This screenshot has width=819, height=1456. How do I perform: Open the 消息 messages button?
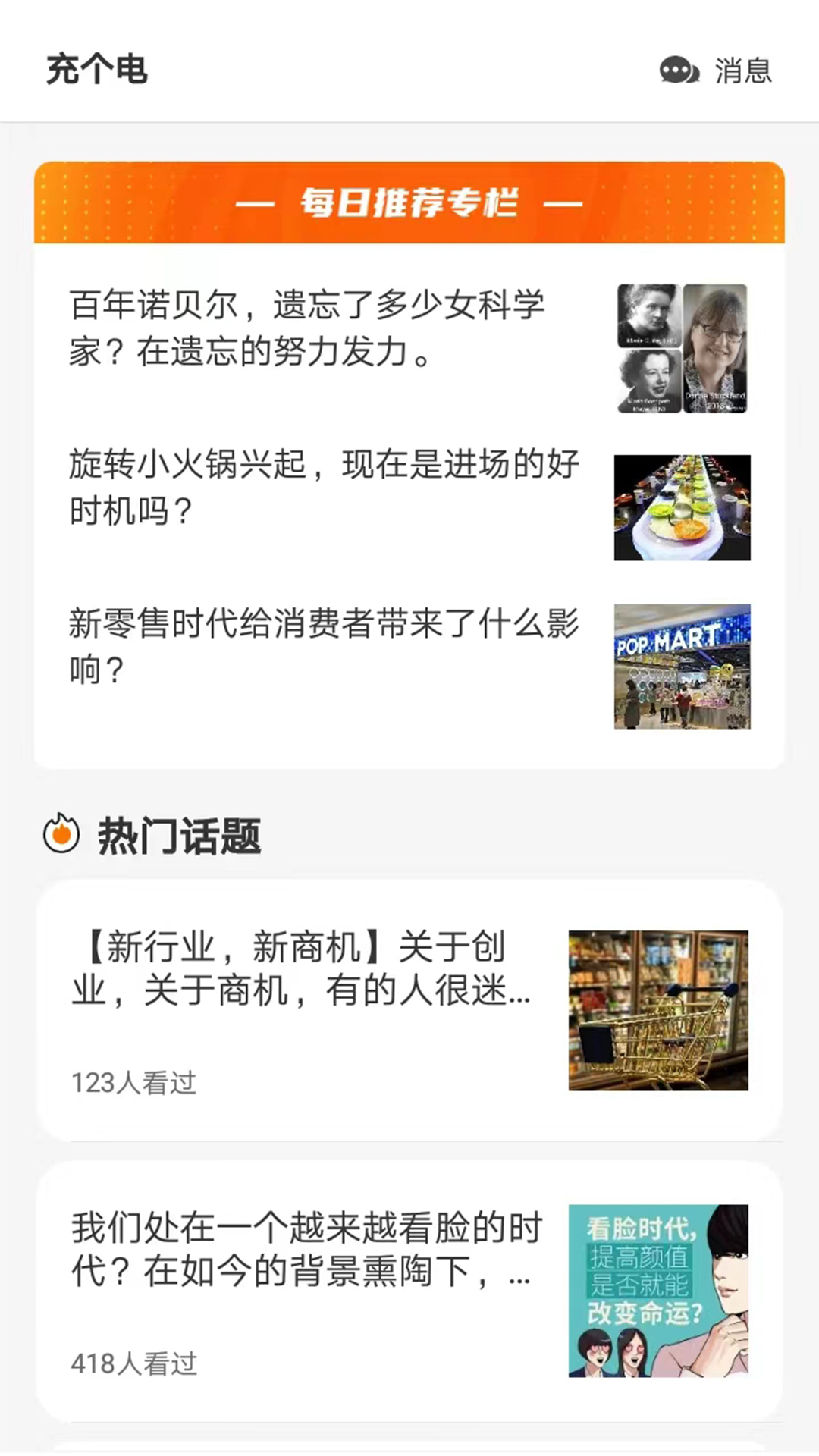tap(716, 71)
